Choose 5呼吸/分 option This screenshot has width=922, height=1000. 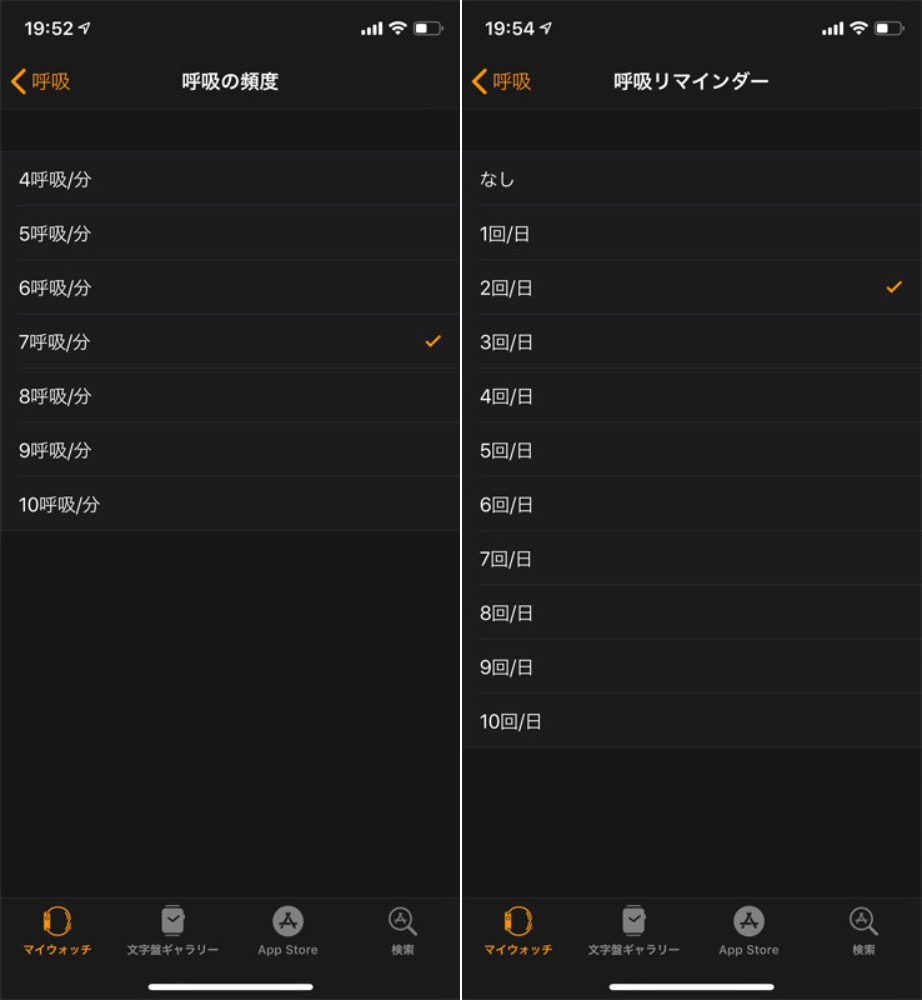pyautogui.click(x=230, y=234)
